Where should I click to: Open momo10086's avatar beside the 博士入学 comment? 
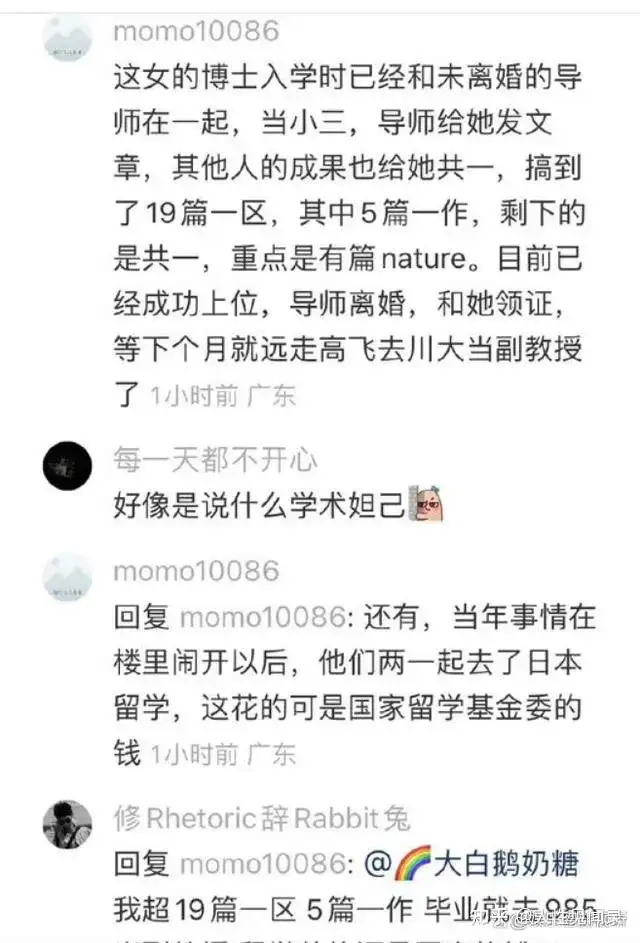tap(67, 39)
